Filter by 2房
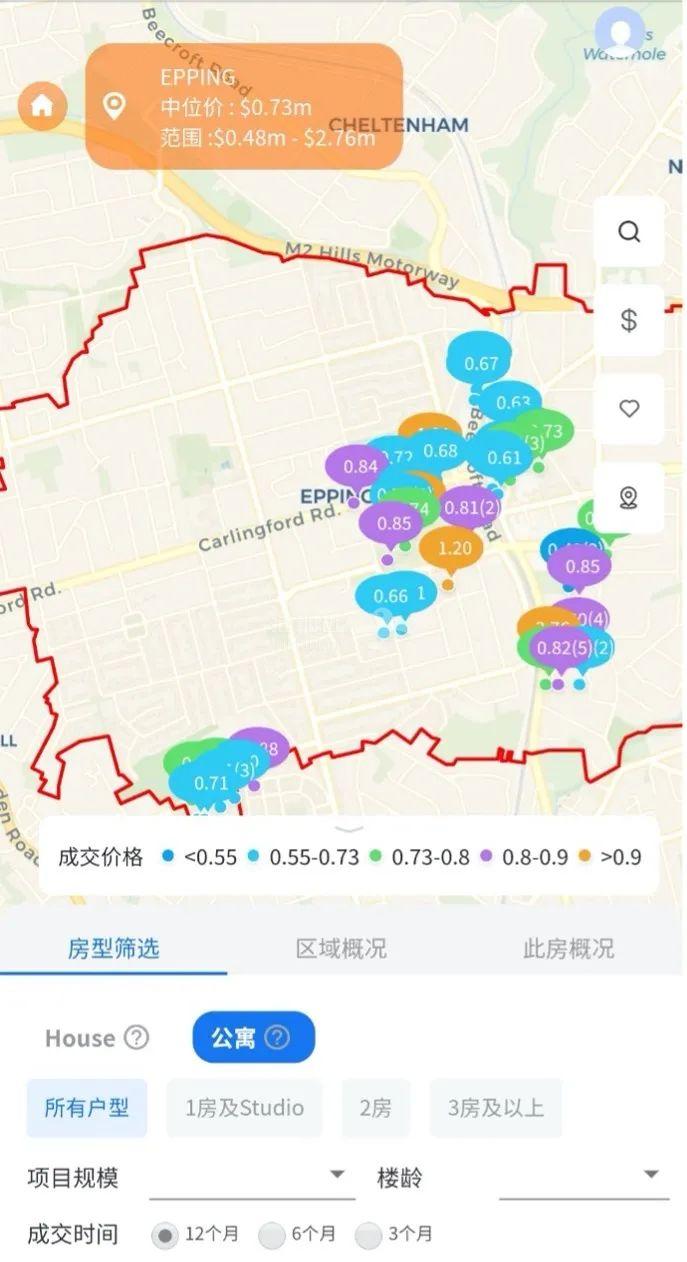Viewport: 687px width, 1262px height. click(376, 1108)
